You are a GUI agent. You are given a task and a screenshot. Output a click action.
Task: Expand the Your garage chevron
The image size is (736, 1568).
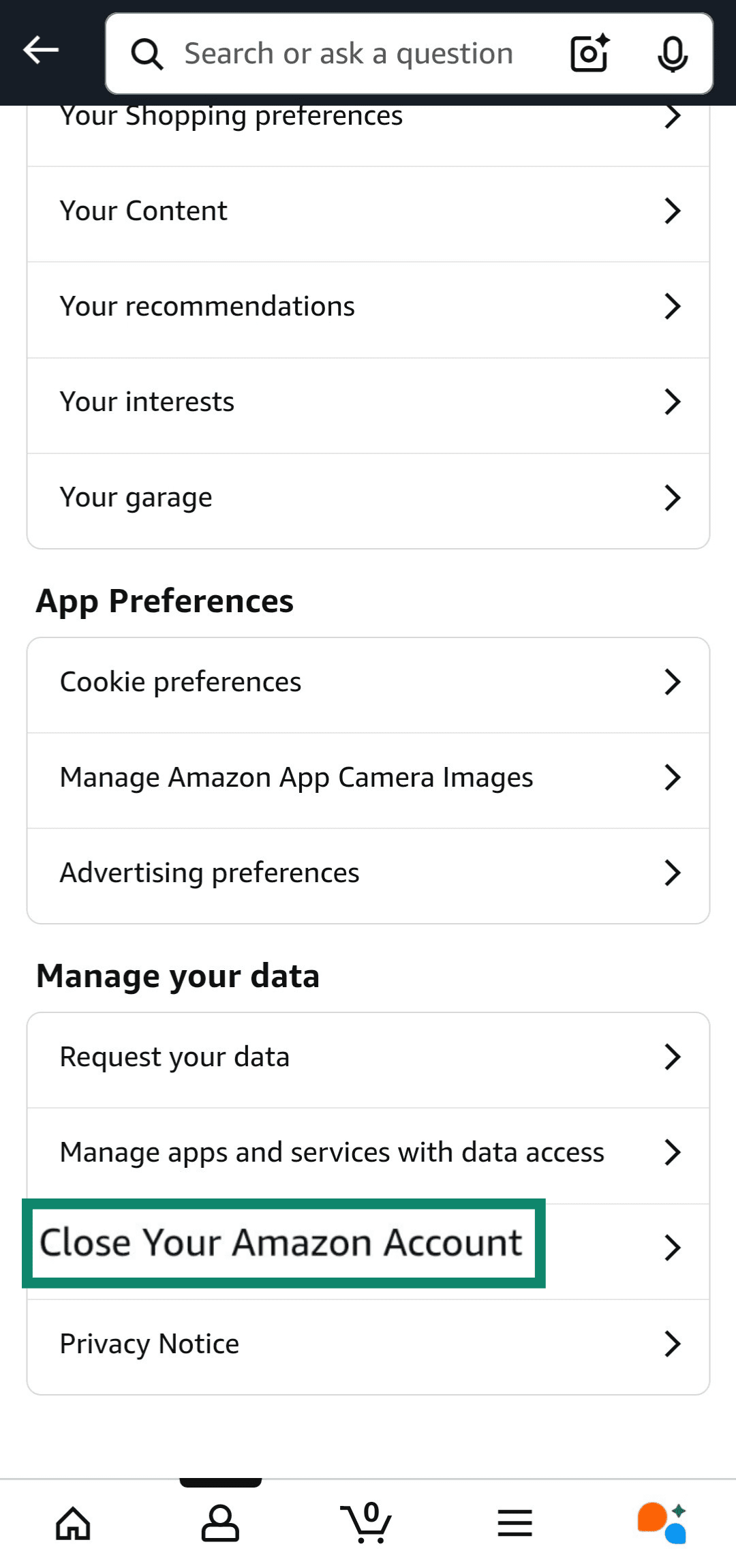click(672, 497)
